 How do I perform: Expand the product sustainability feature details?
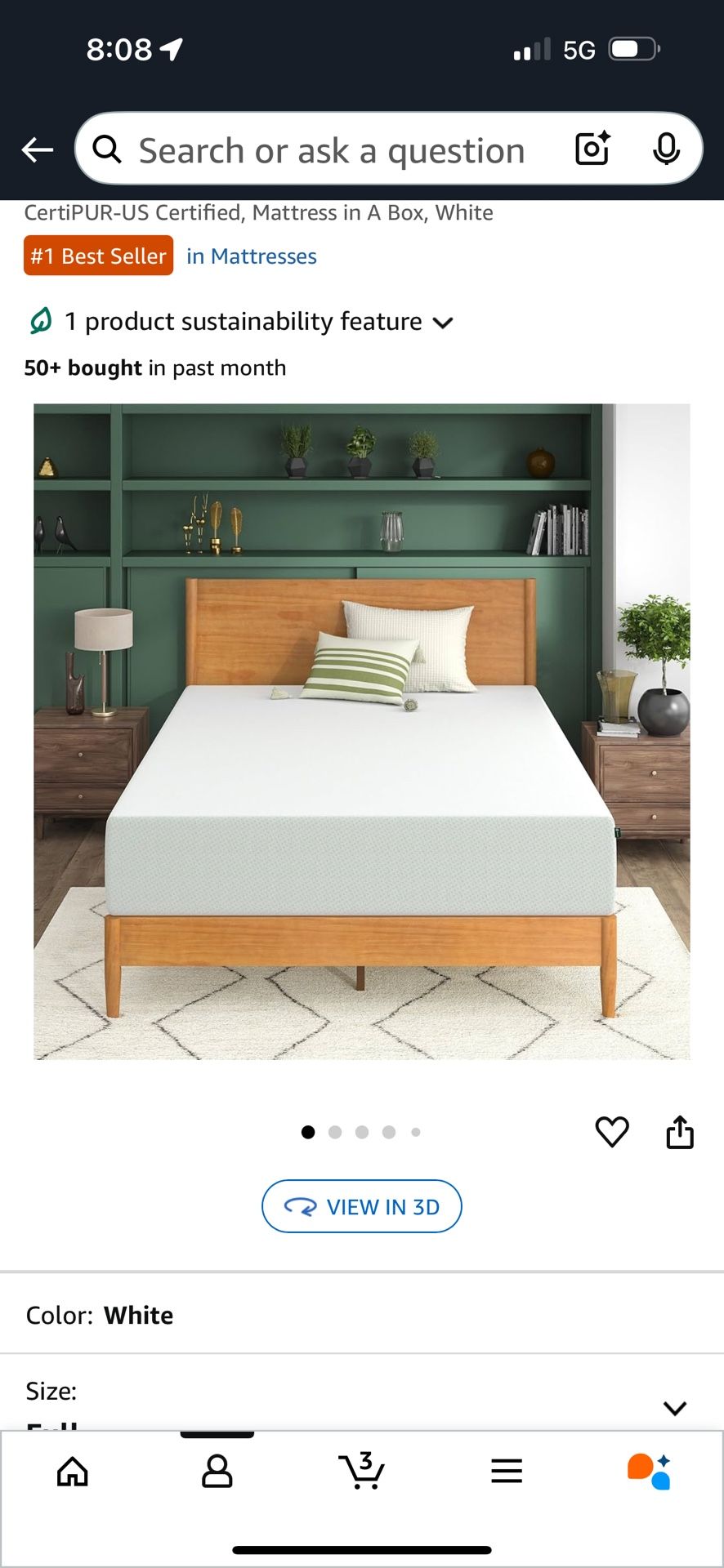pos(442,323)
